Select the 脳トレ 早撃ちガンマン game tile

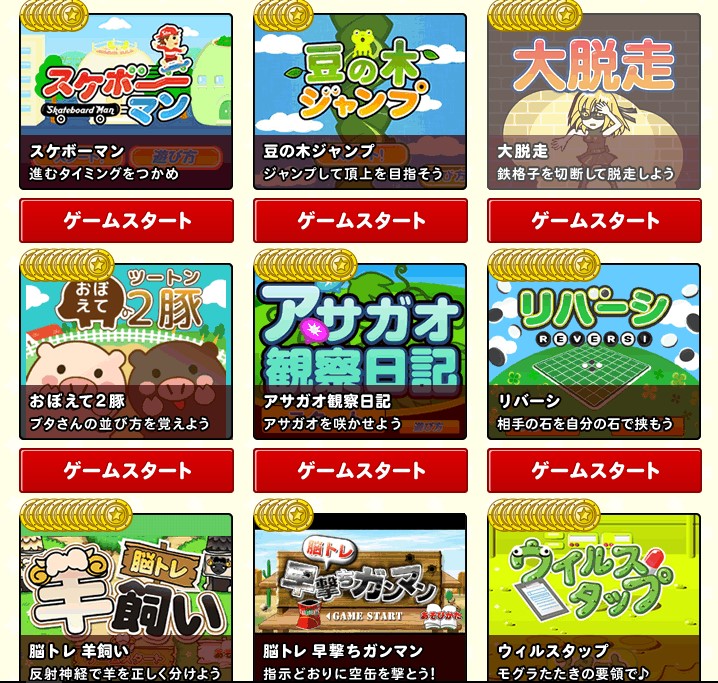[360, 600]
